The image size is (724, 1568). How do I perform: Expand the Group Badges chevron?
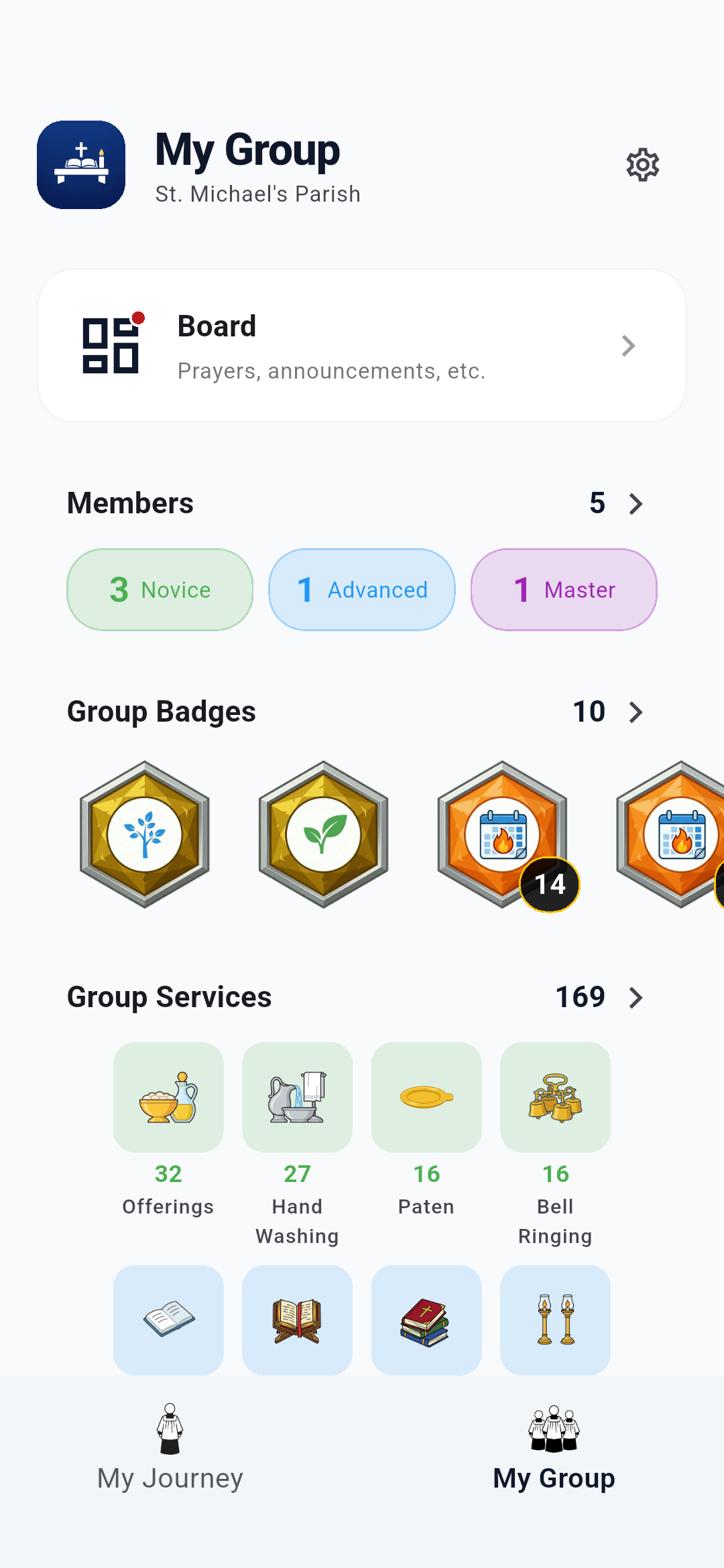point(636,712)
